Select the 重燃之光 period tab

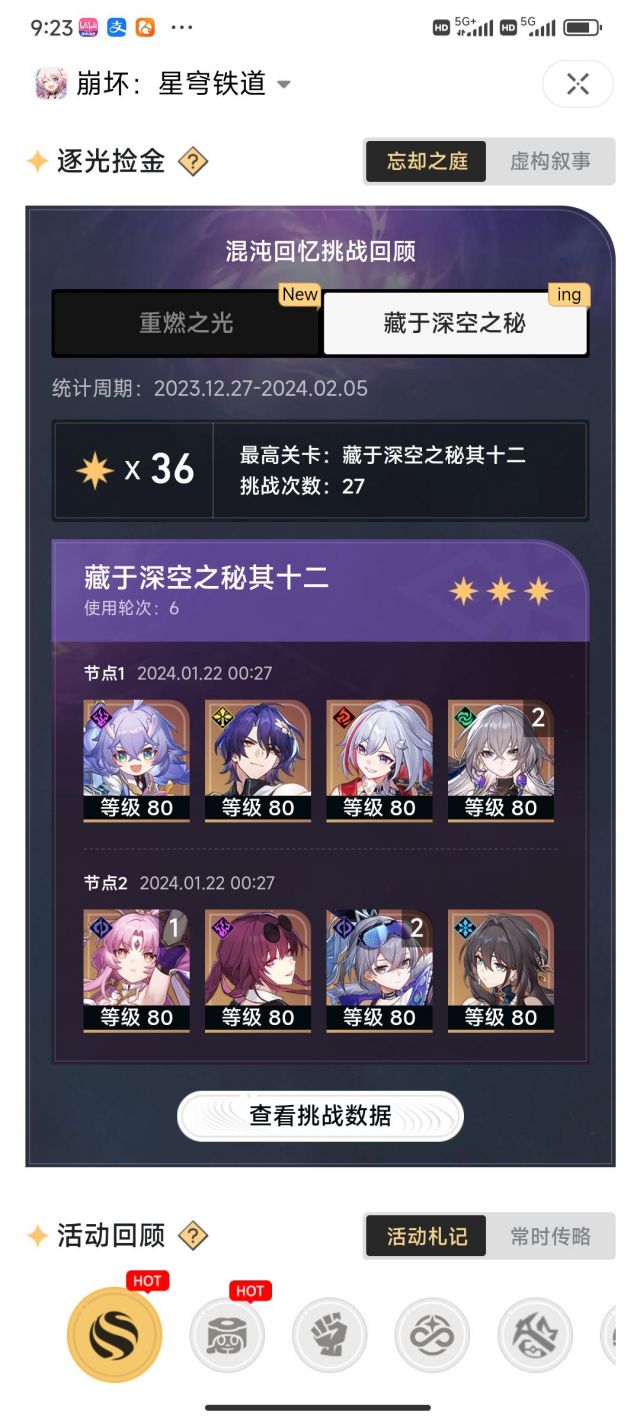point(186,323)
